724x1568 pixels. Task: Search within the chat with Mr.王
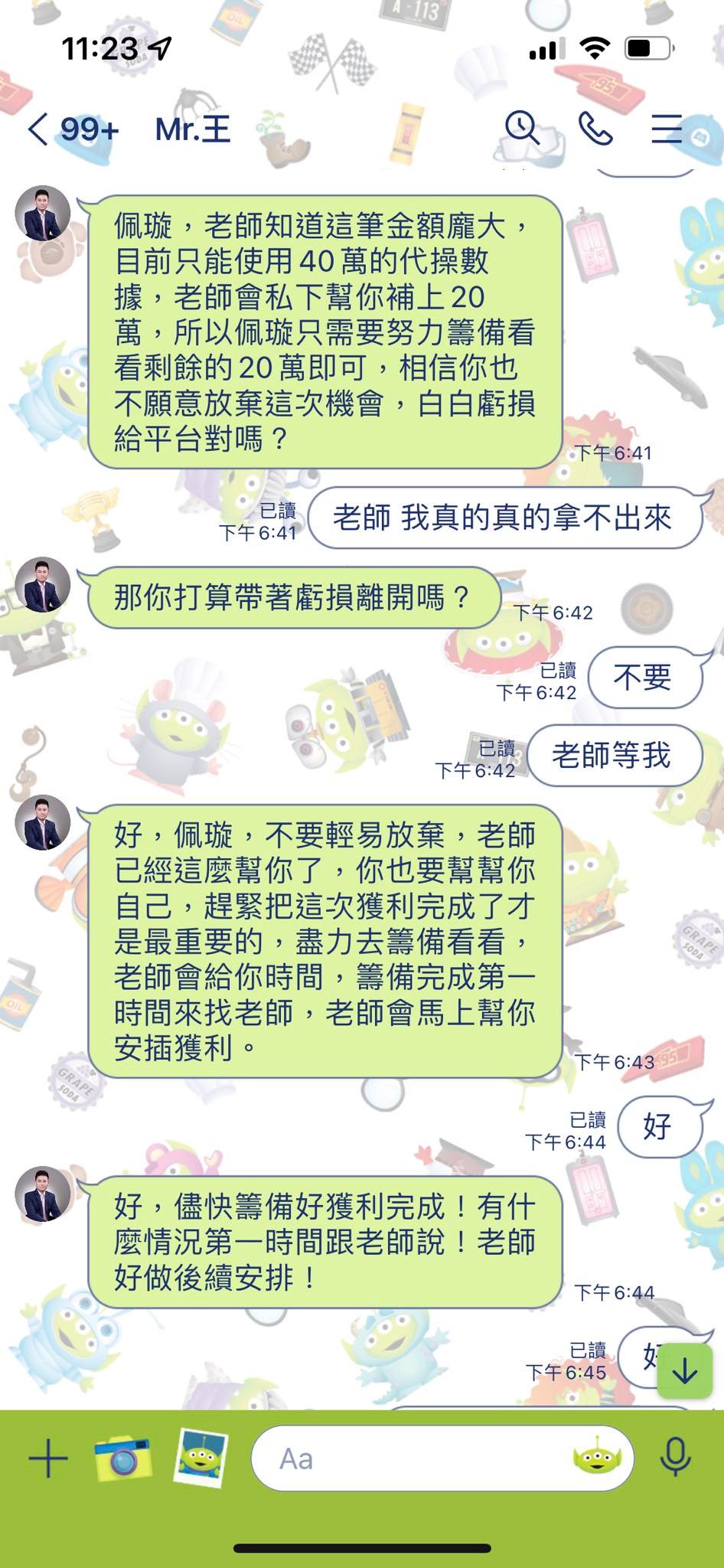point(522,128)
